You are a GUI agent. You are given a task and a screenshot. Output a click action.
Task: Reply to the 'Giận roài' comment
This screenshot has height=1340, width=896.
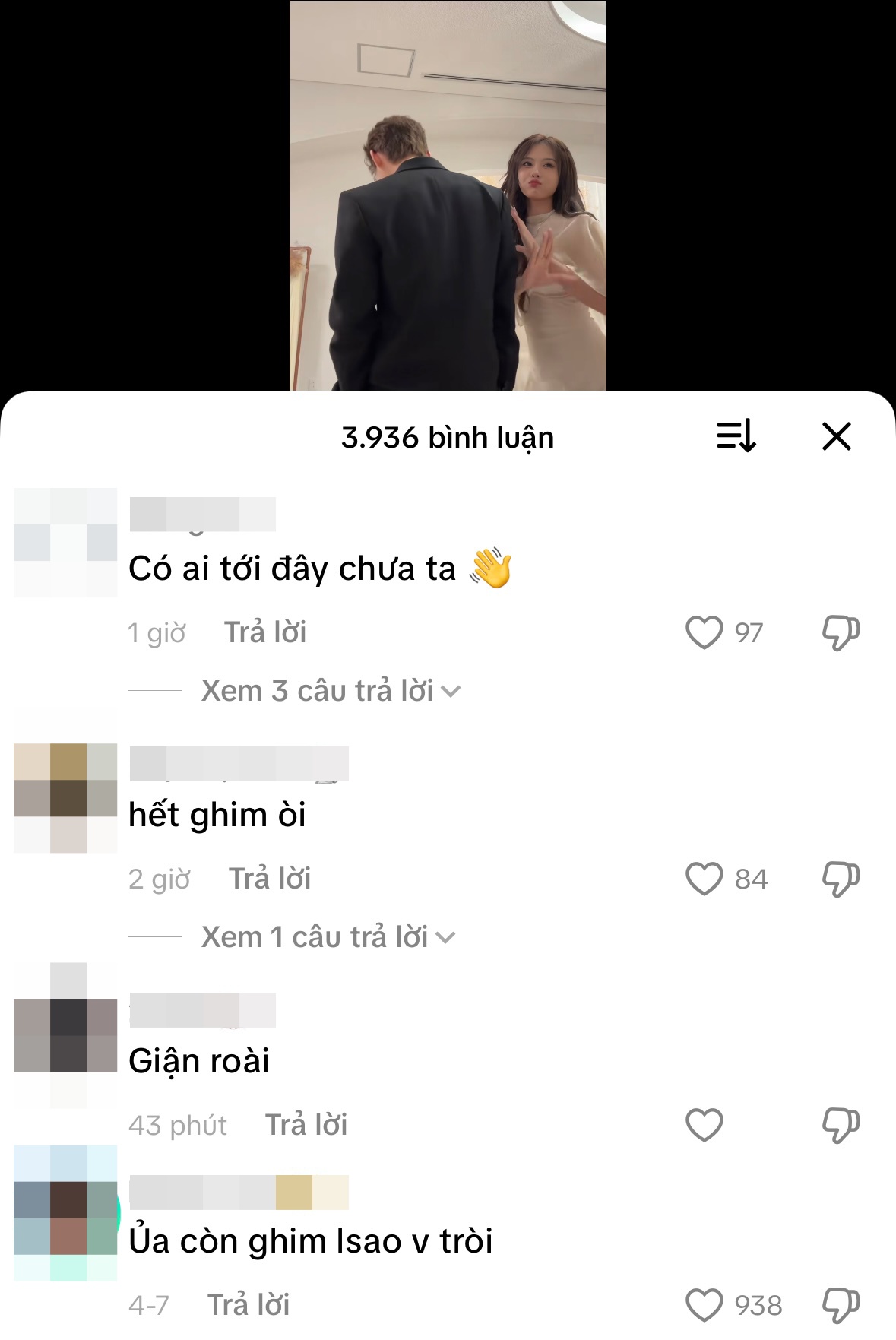306,1125
